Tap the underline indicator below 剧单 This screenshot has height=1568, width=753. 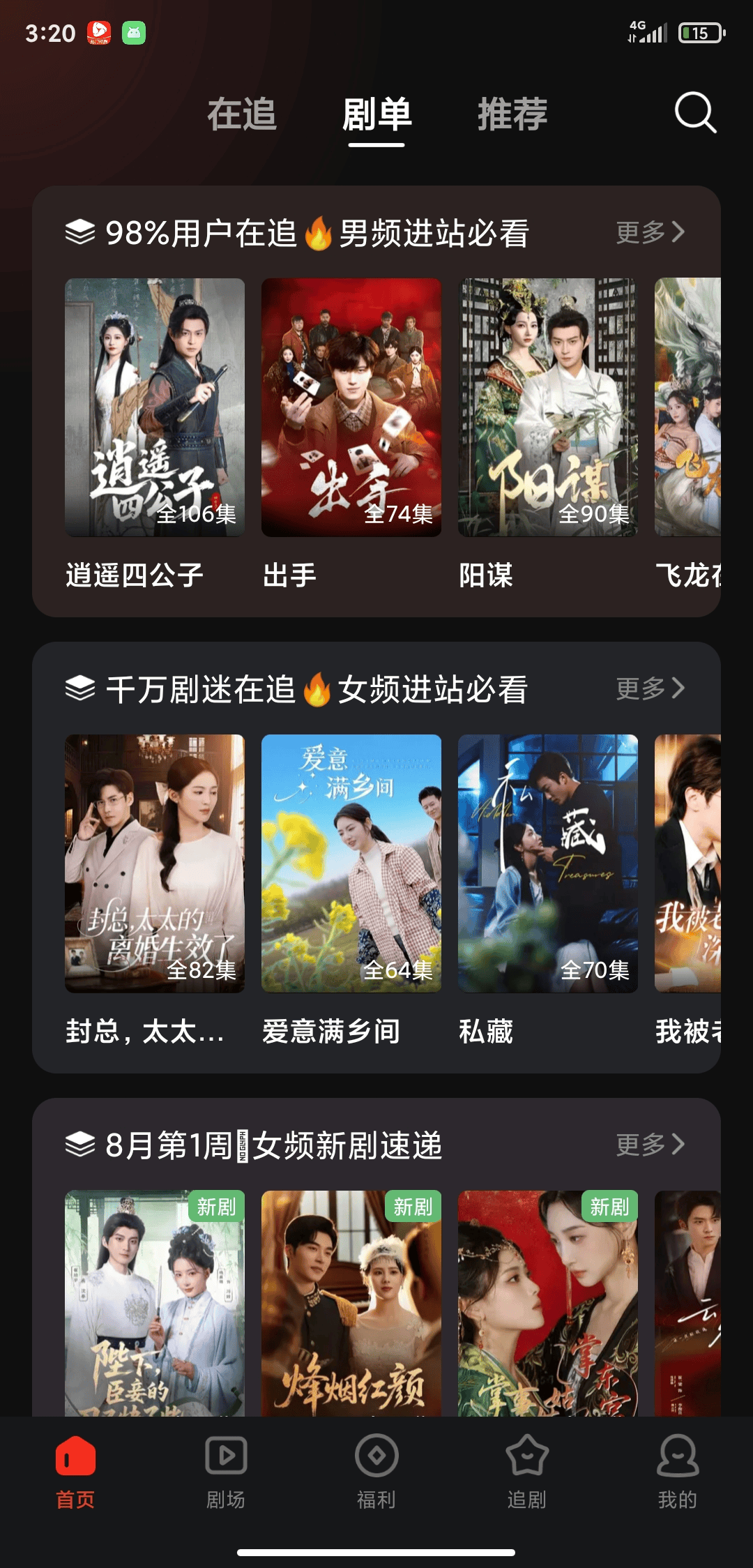tap(376, 144)
